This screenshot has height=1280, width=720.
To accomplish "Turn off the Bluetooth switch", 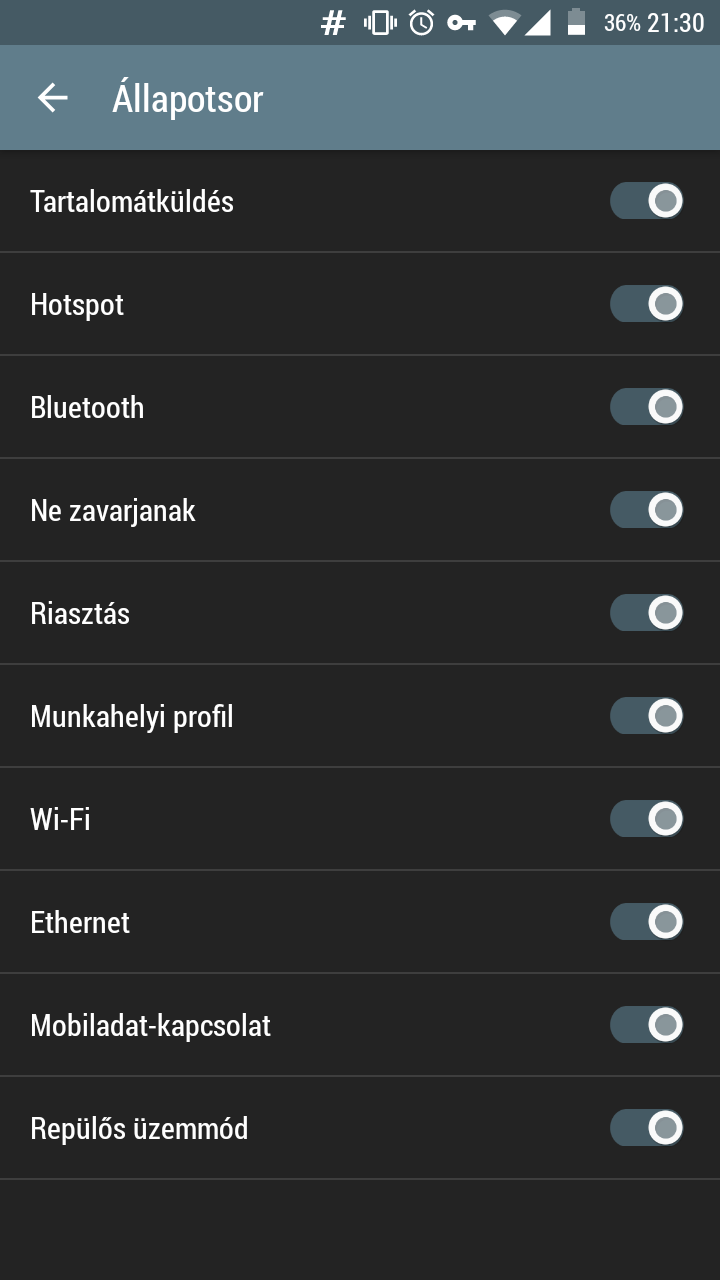I will point(647,407).
